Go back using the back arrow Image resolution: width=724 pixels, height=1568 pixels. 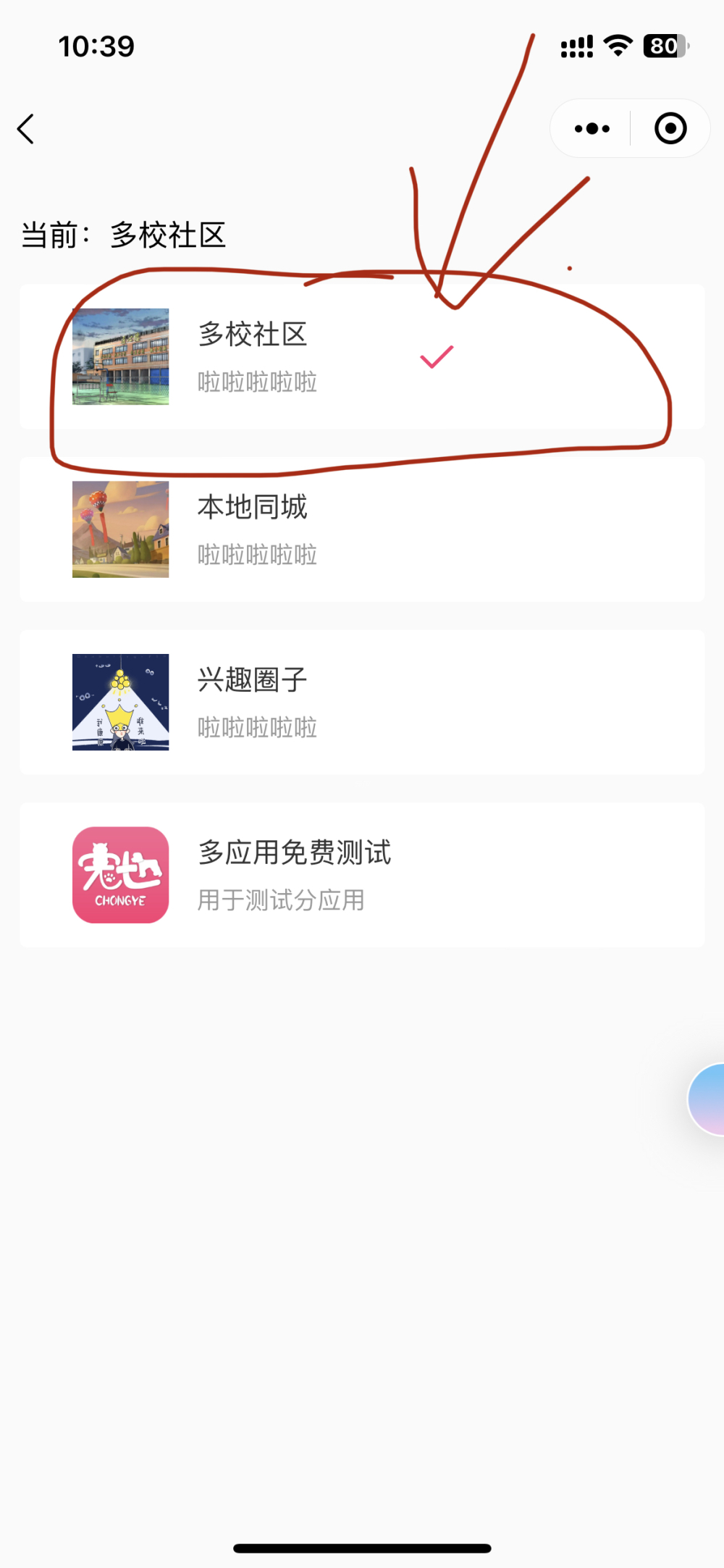(26, 130)
